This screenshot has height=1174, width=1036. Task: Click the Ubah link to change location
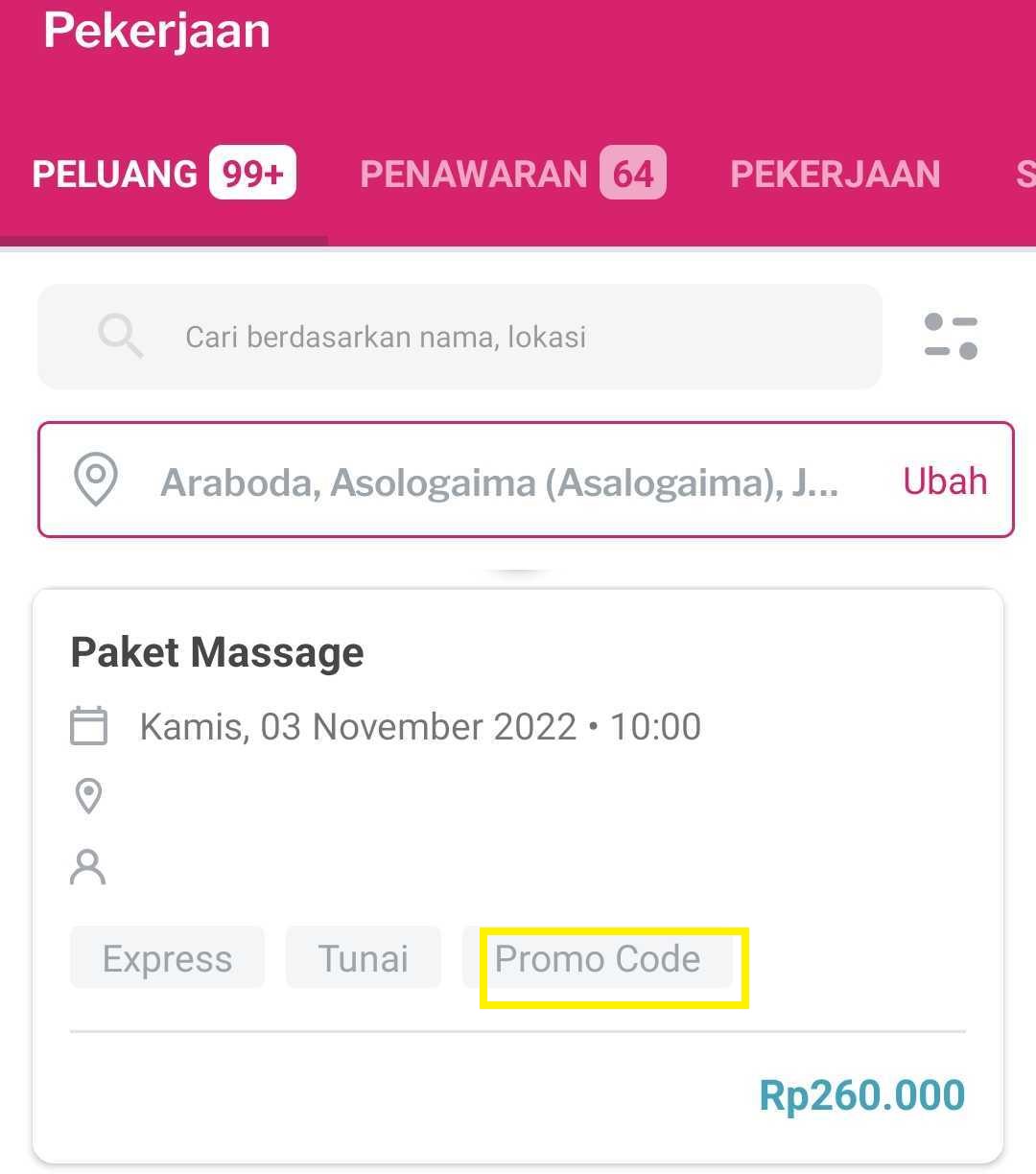click(945, 481)
